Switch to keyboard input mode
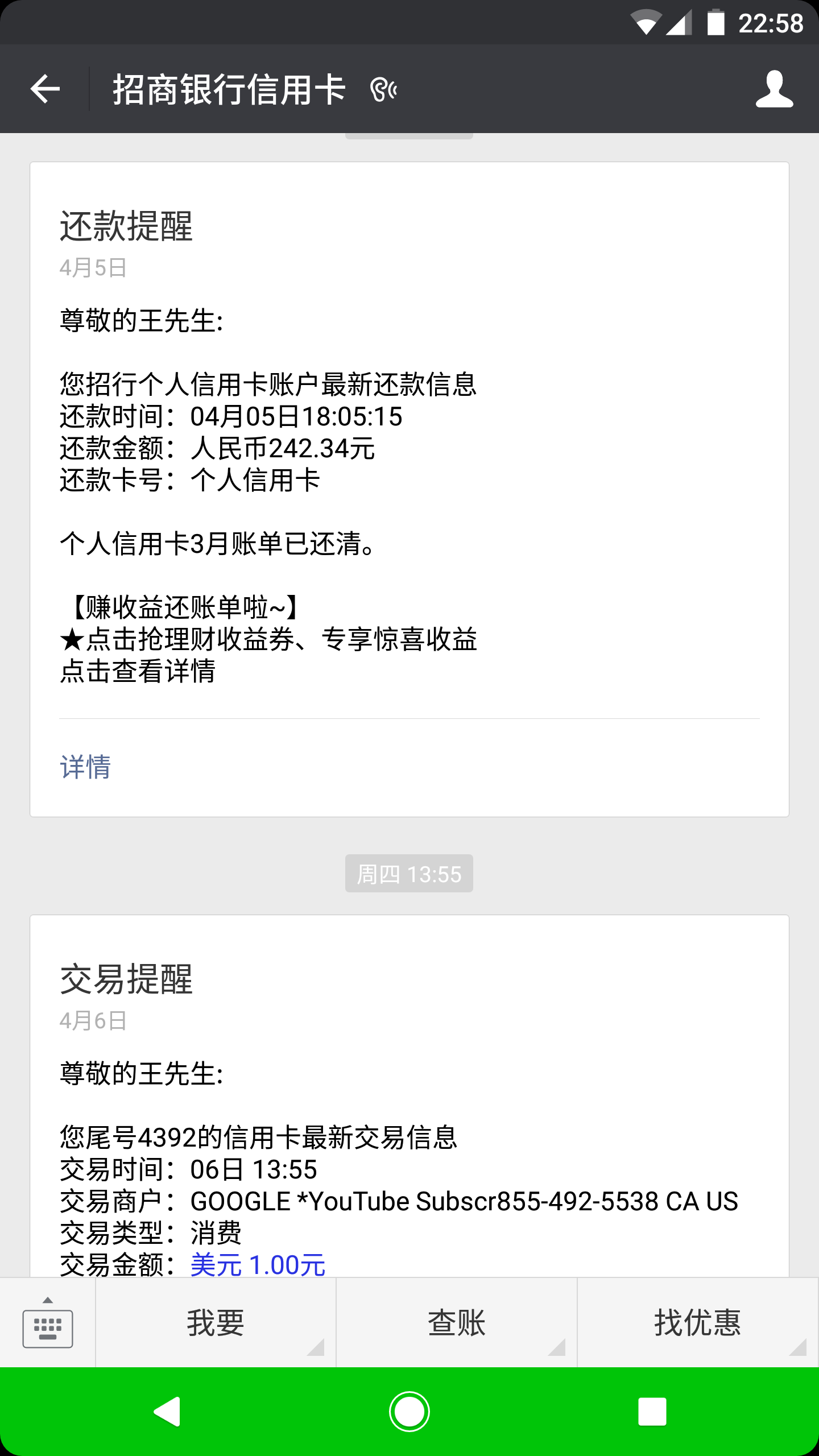Viewport: 819px width, 1456px height. tap(48, 1323)
